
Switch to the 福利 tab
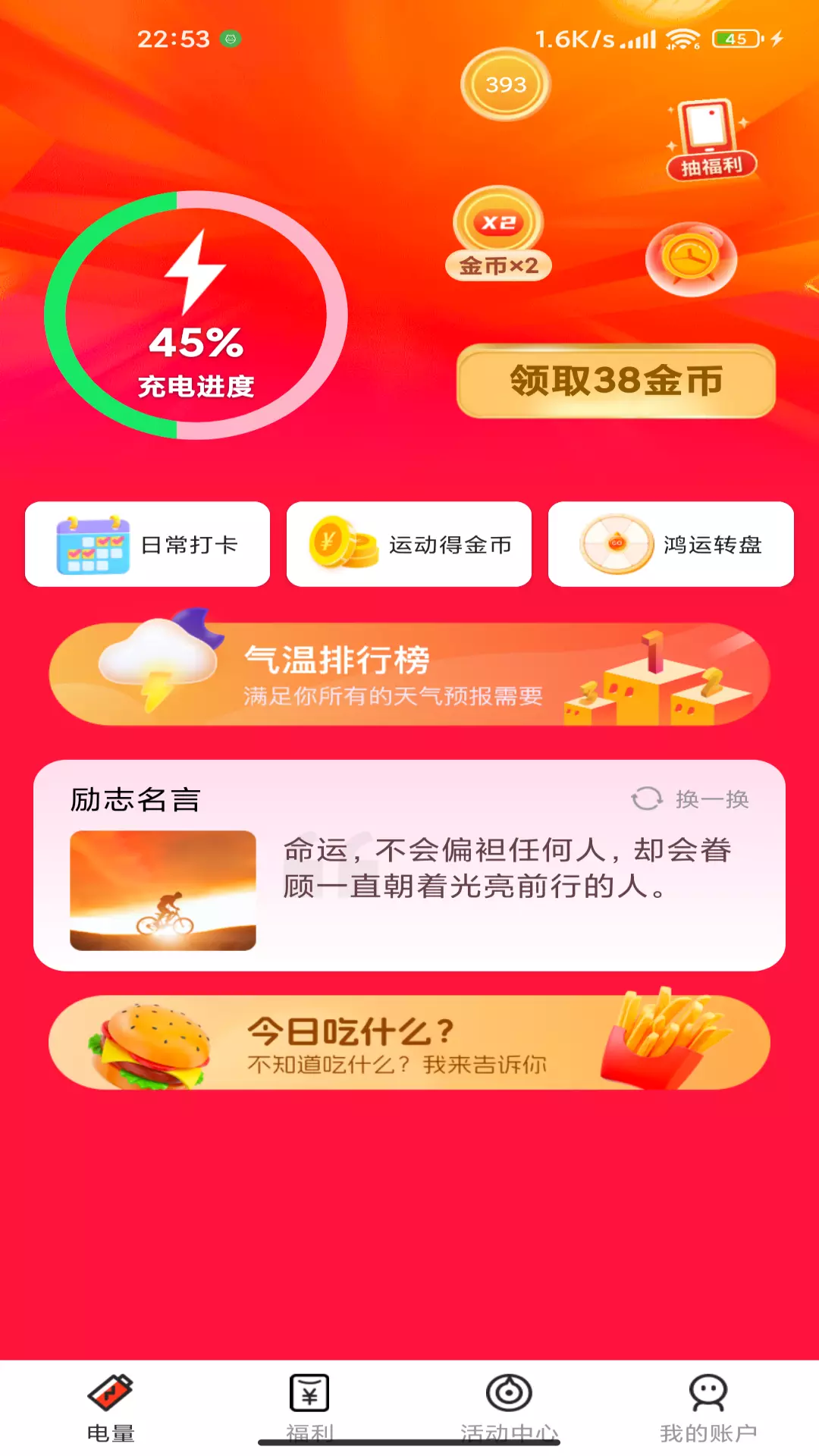coord(309,1407)
